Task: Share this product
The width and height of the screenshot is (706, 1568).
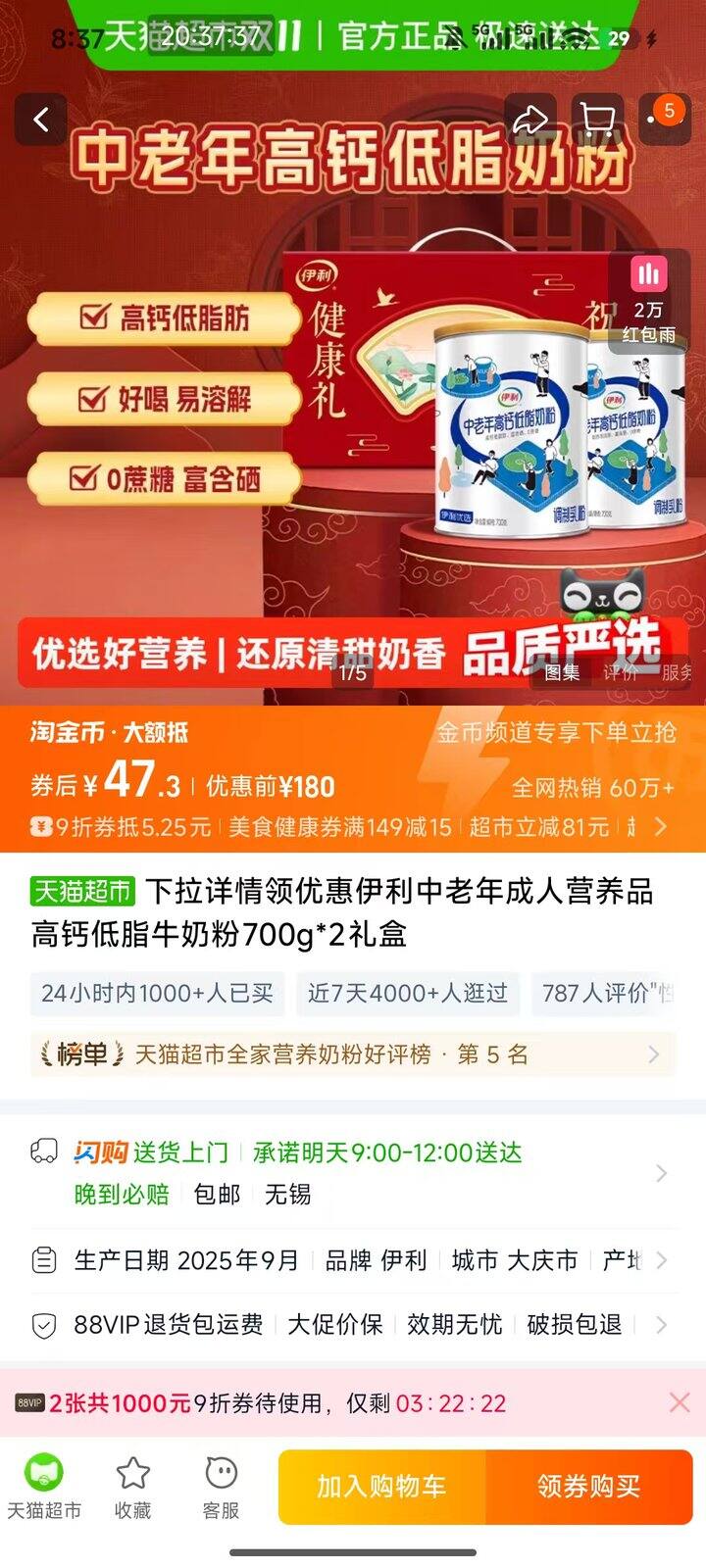Action: tap(530, 121)
